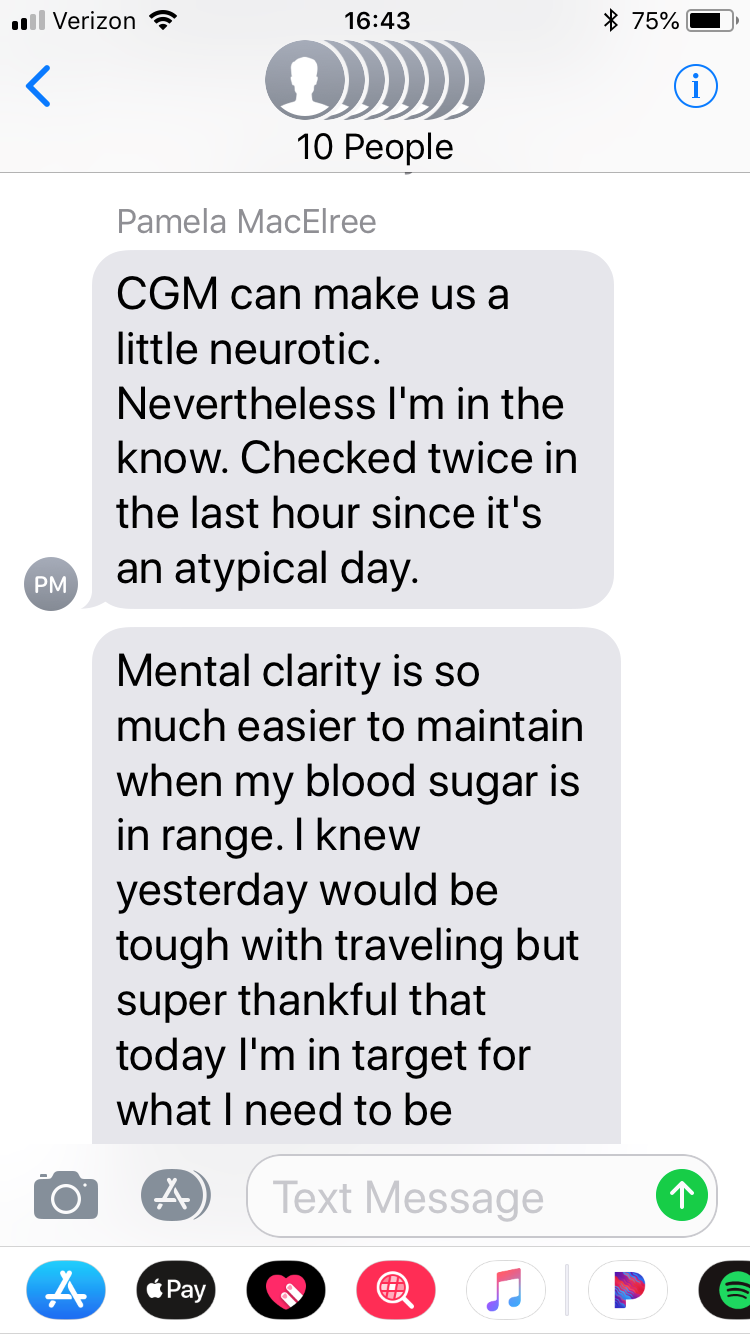Tap Pamela MacElree's PM avatar
The height and width of the screenshot is (1334, 750).
click(50, 584)
